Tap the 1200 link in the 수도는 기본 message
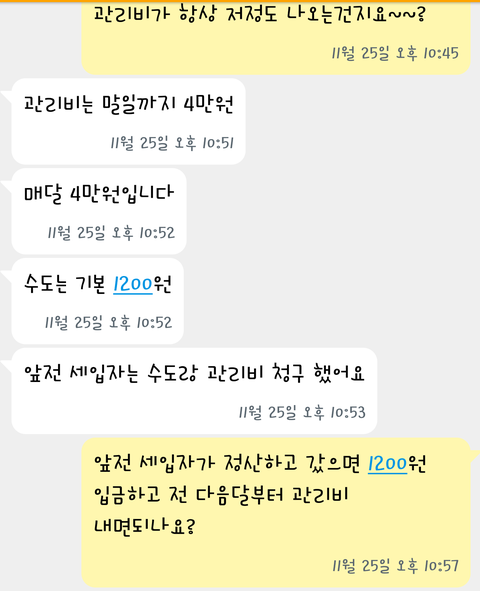This screenshot has height=591, width=480. point(133,284)
